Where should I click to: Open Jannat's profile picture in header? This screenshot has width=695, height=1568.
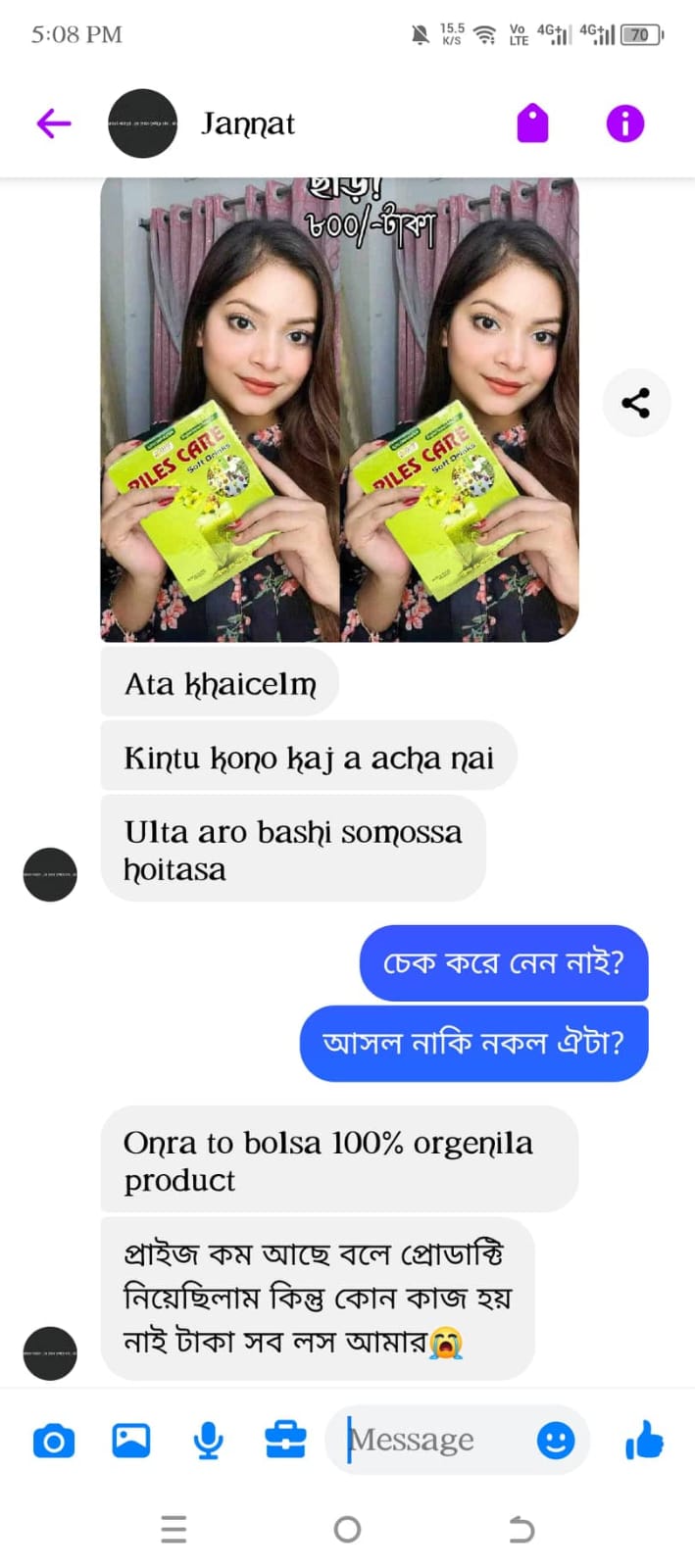tap(142, 123)
